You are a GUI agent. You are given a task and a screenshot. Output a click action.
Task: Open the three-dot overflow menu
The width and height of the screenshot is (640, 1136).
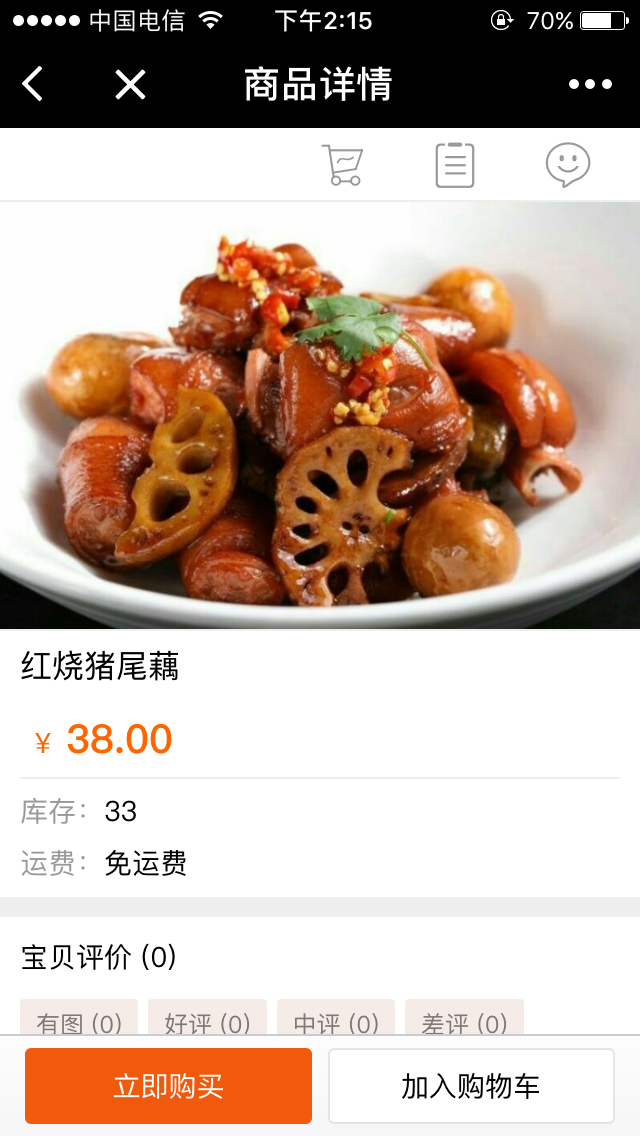591,84
